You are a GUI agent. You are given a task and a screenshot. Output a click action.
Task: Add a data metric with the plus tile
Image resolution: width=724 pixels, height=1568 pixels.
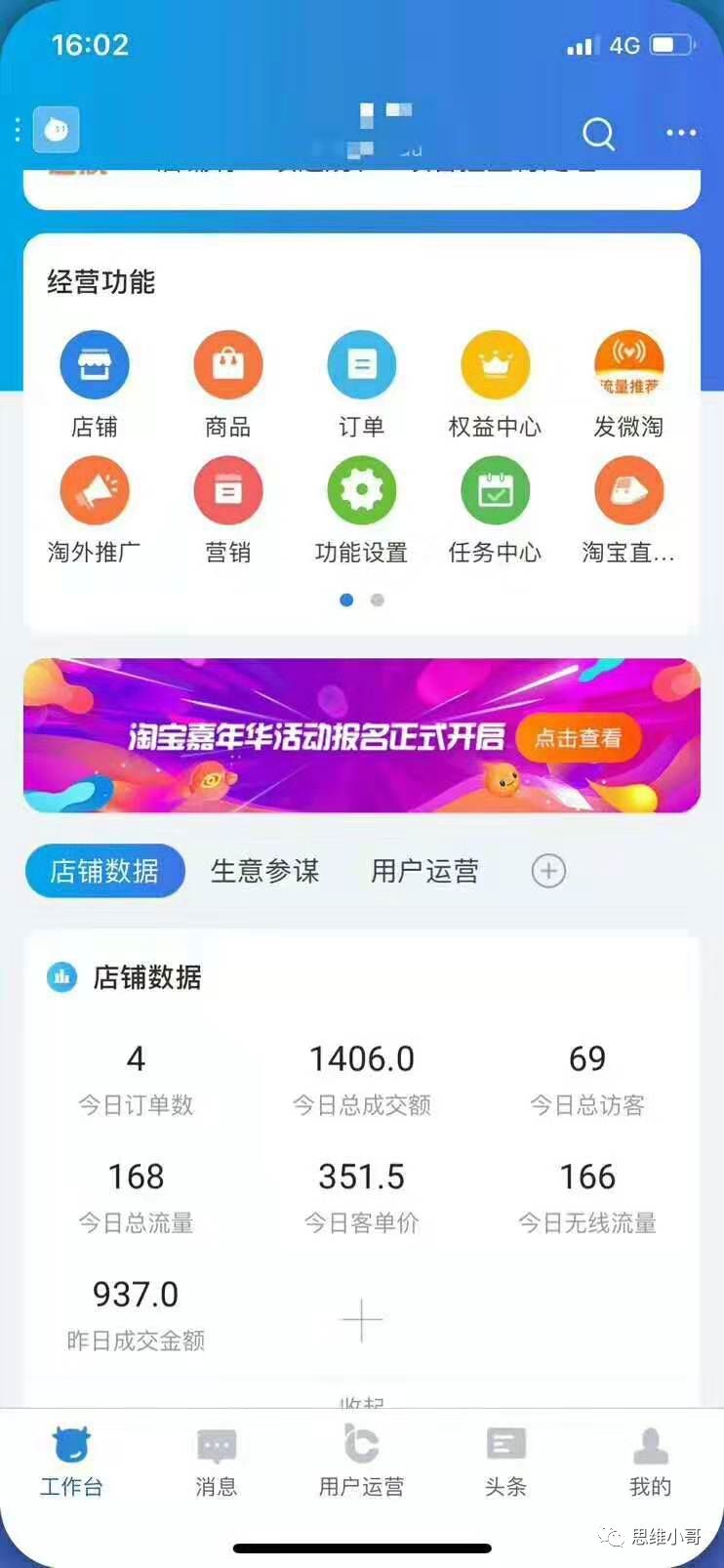coord(361,1321)
